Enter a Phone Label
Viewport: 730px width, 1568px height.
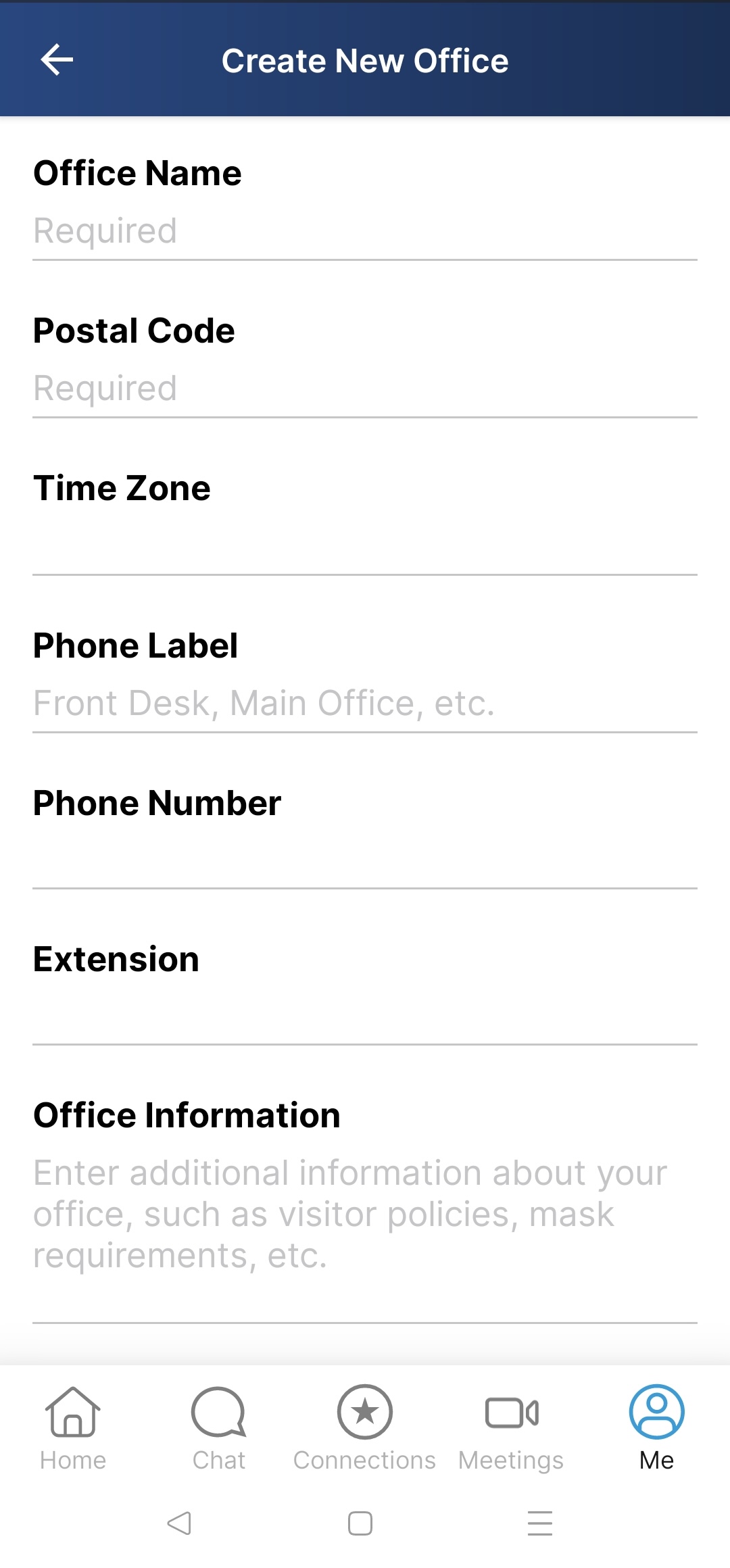365,704
